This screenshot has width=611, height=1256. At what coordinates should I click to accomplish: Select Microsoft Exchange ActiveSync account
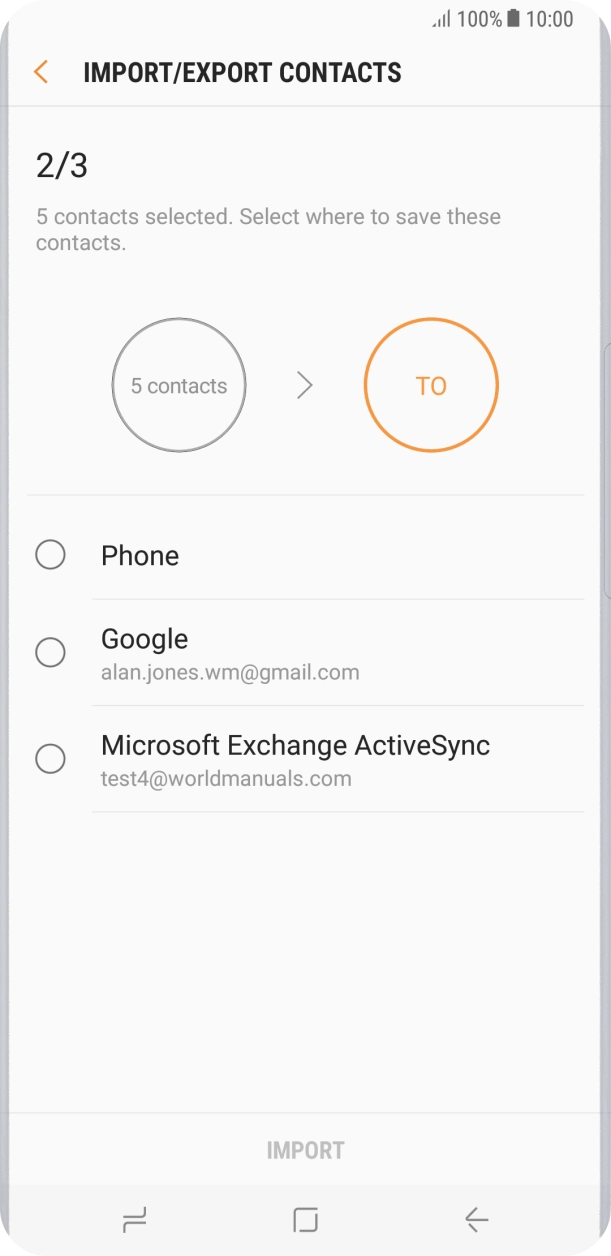[51, 759]
